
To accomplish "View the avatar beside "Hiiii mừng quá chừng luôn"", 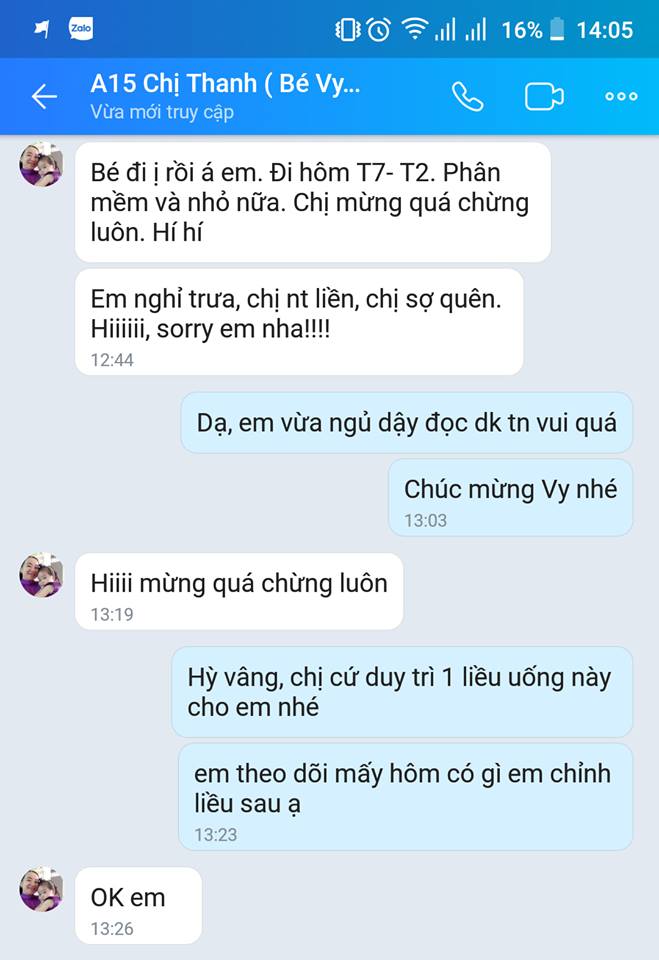I will click(x=41, y=575).
